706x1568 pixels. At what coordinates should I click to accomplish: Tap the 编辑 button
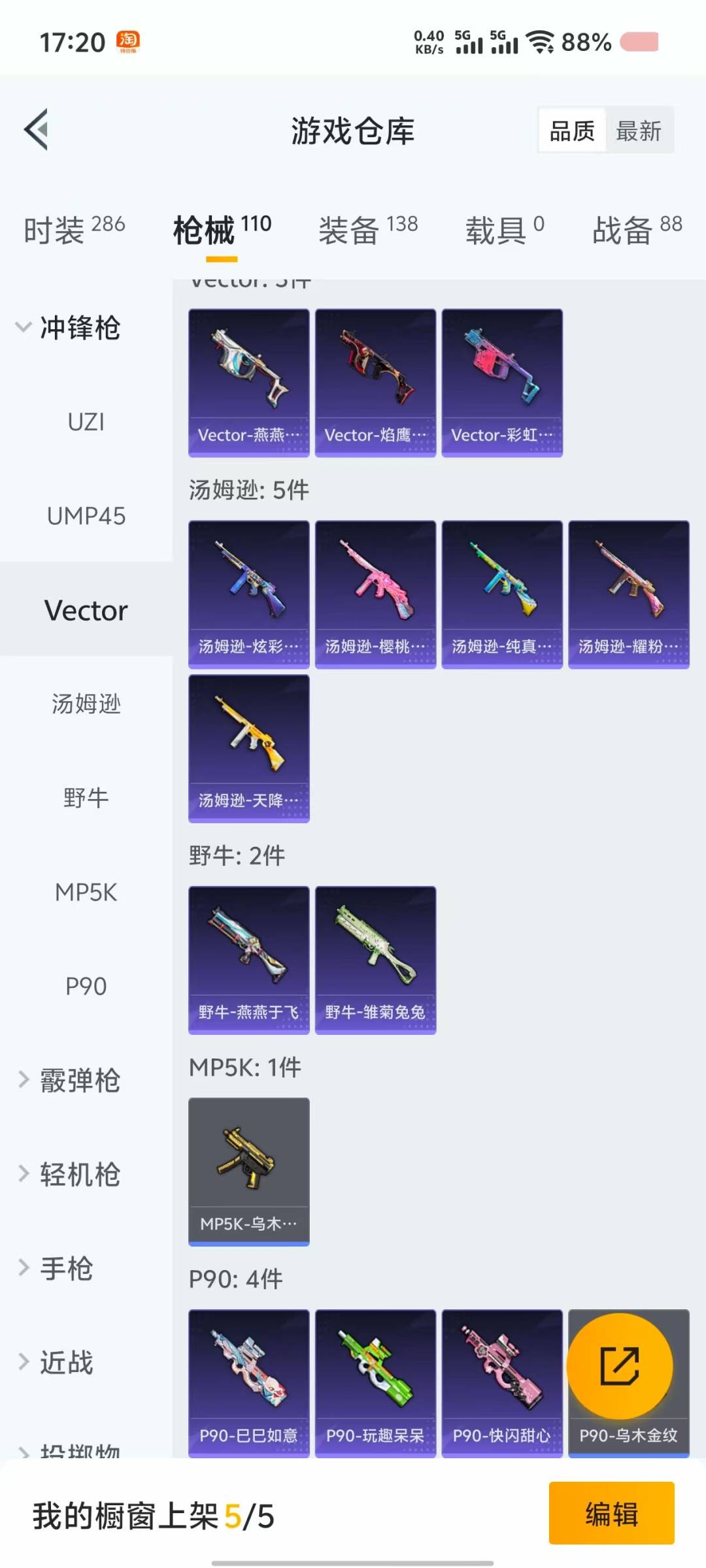pyautogui.click(x=612, y=1513)
